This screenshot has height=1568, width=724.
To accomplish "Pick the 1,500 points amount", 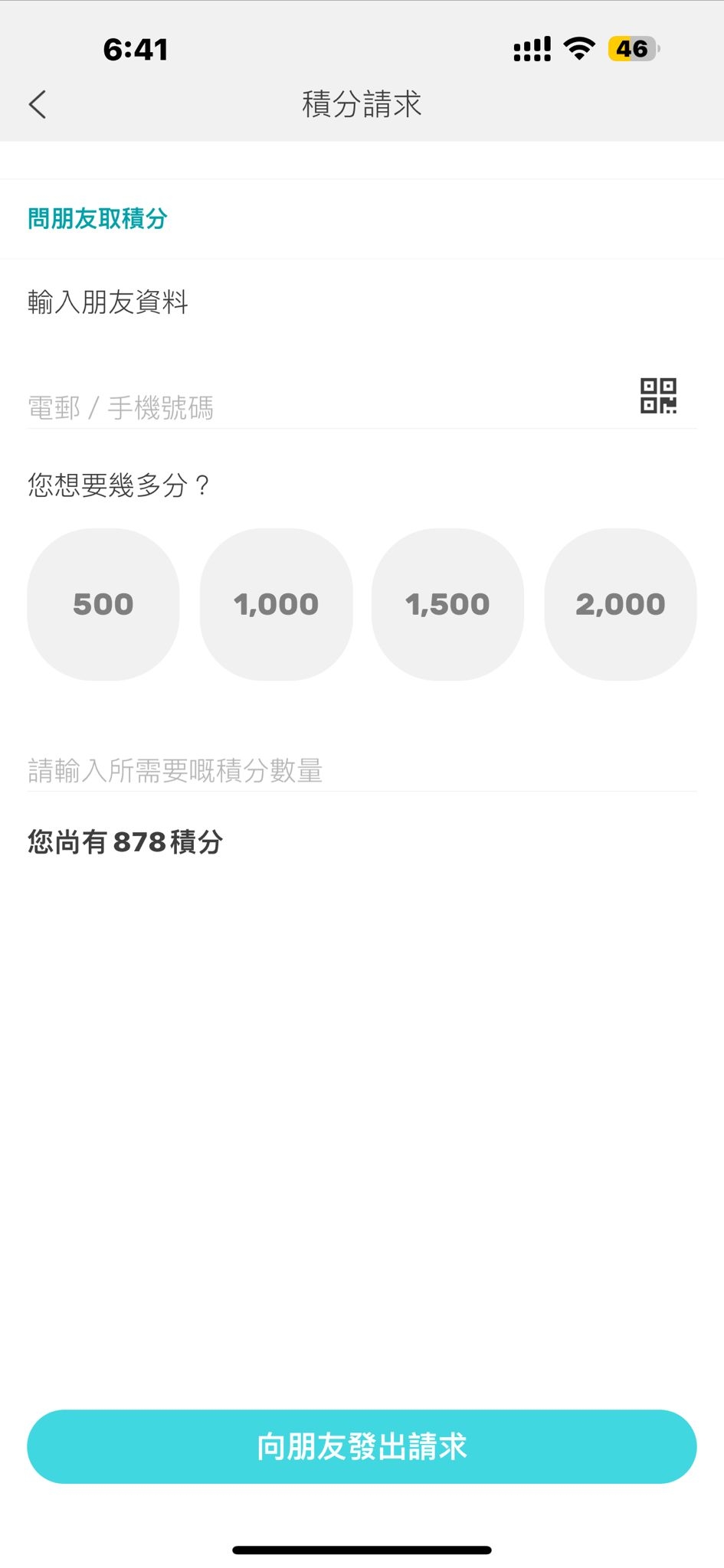I will 447,604.
